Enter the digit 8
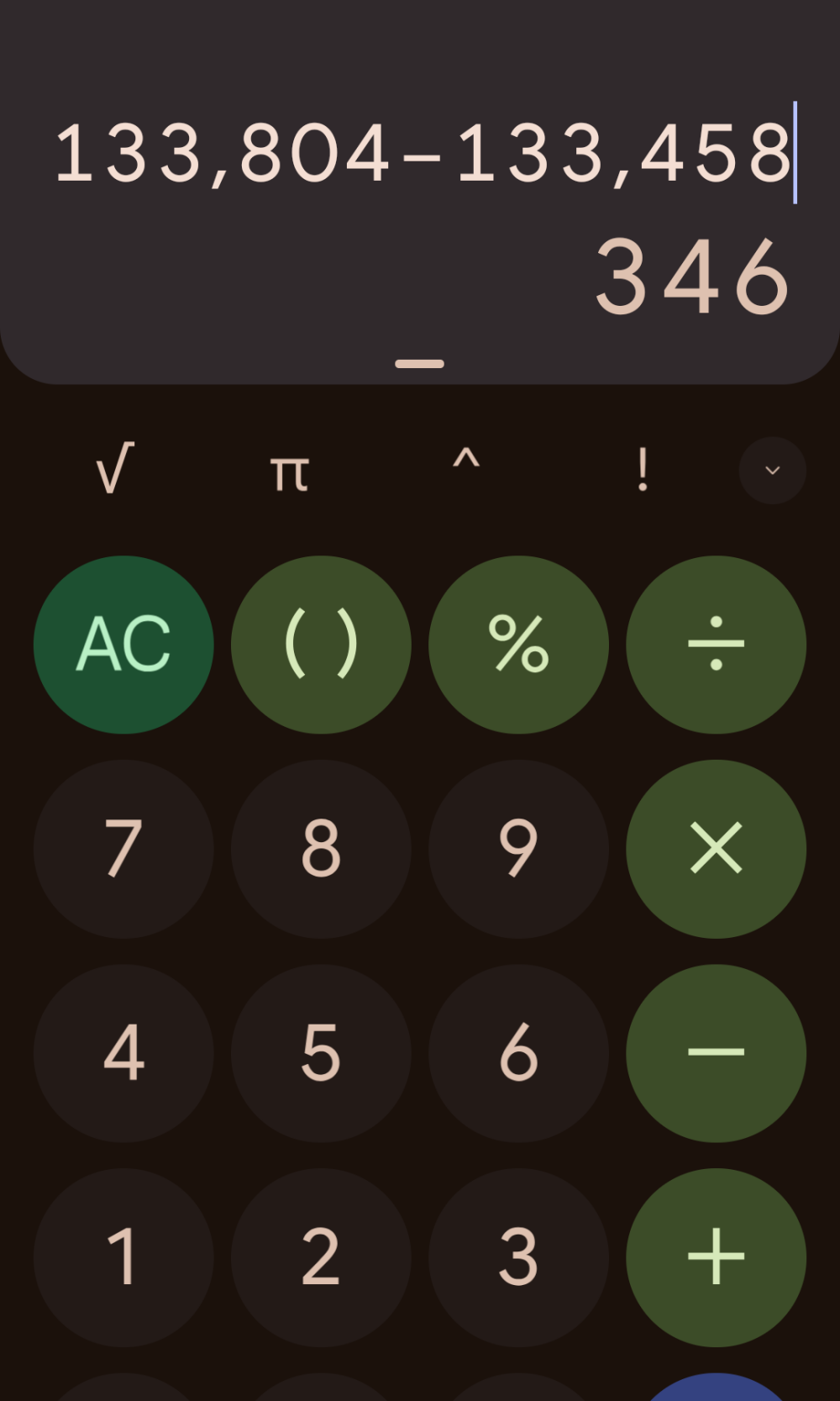 (x=321, y=849)
